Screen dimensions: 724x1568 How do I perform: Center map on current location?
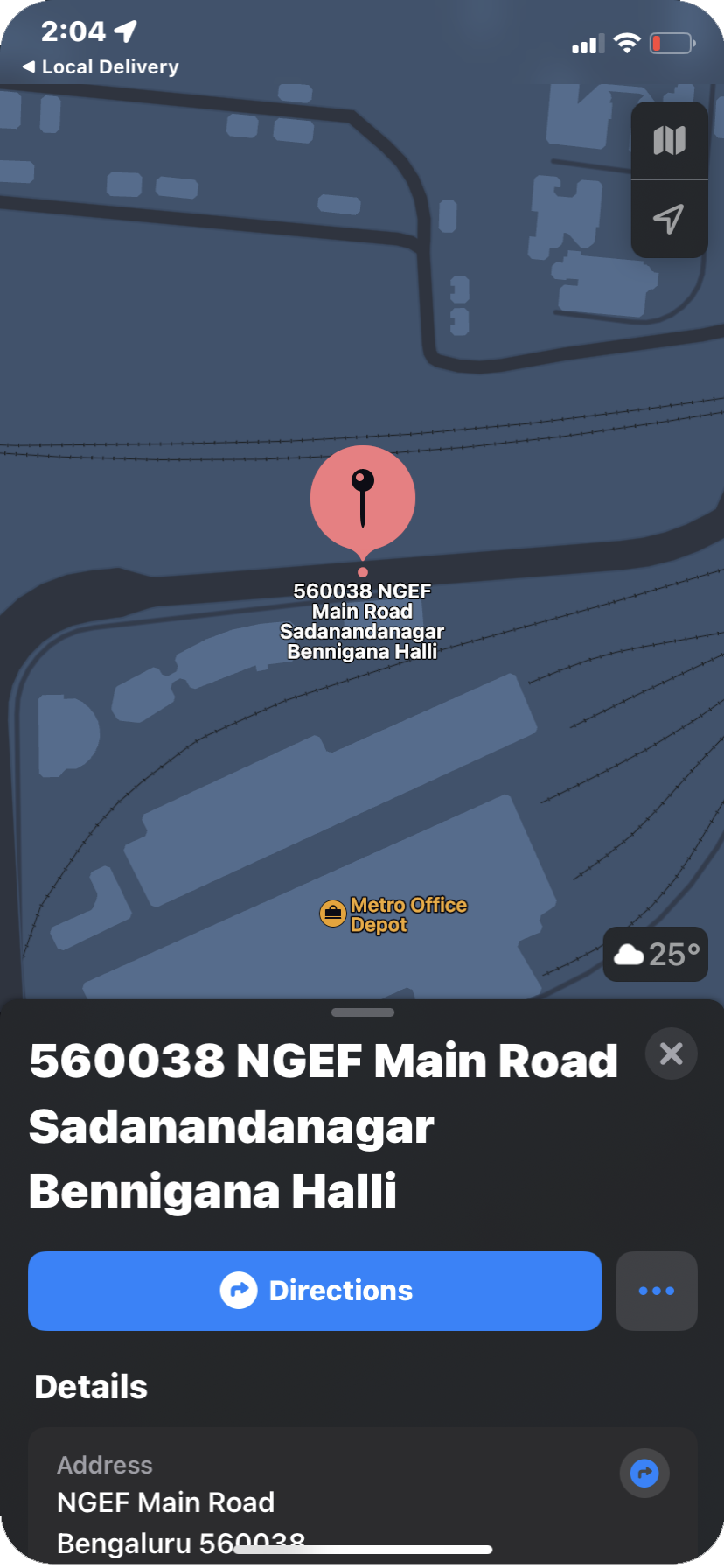(669, 219)
